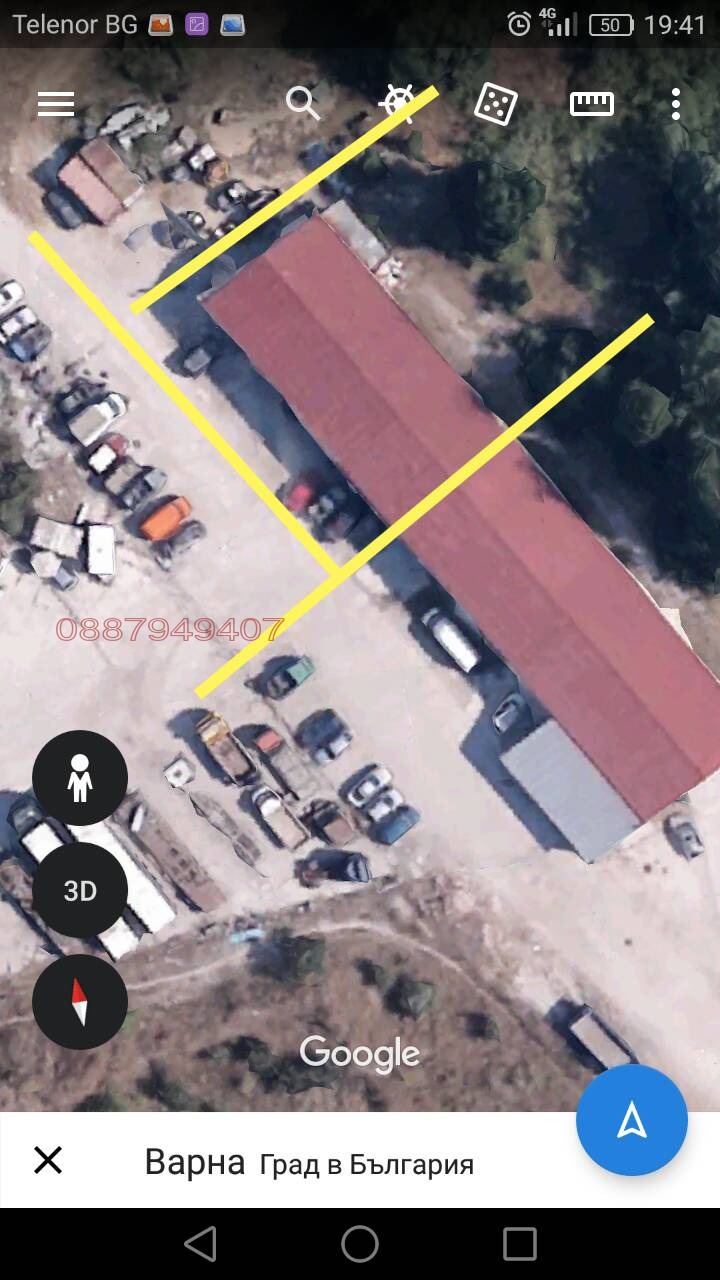The height and width of the screenshot is (1280, 720).
Task: Dismiss the Варна info card
Action: [x=48, y=1160]
